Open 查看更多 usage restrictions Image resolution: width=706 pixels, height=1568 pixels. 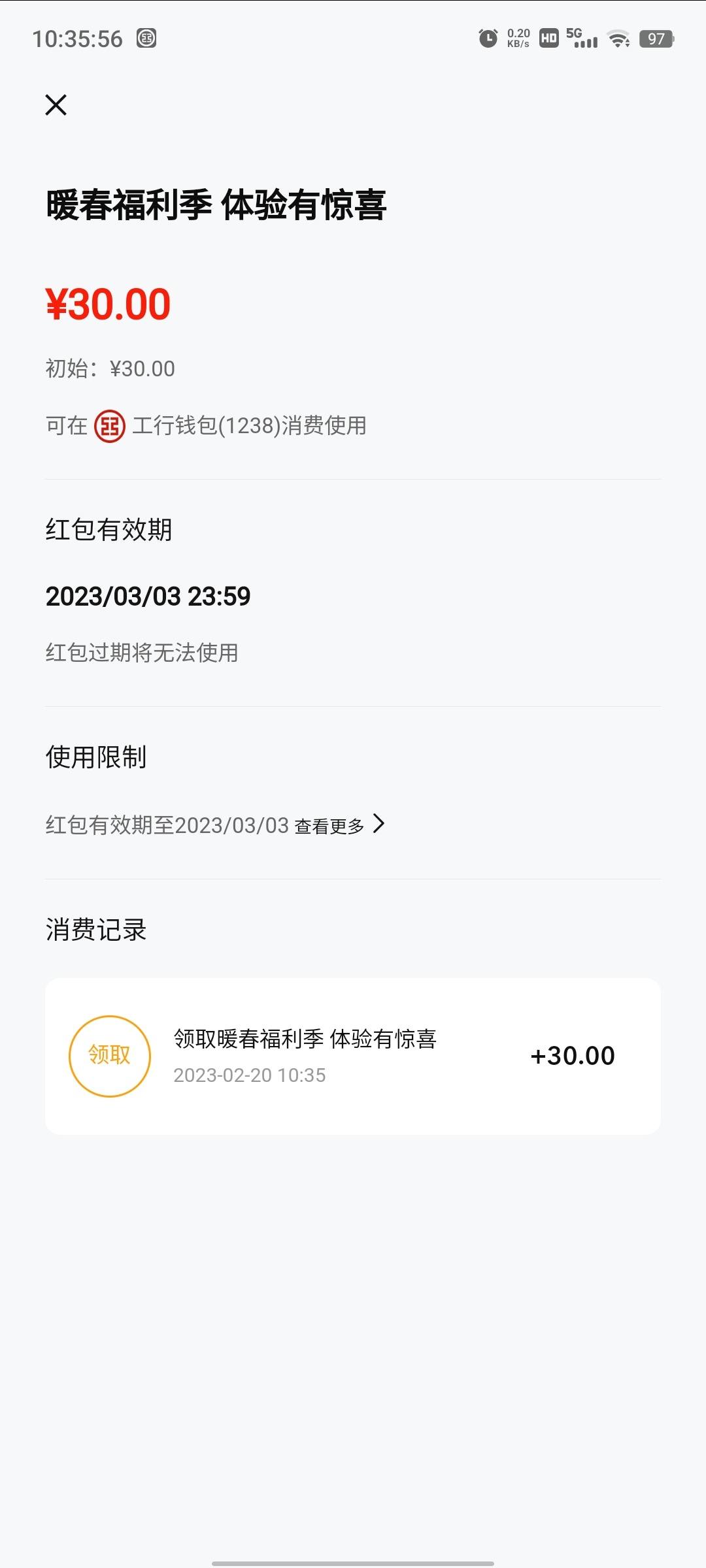339,825
